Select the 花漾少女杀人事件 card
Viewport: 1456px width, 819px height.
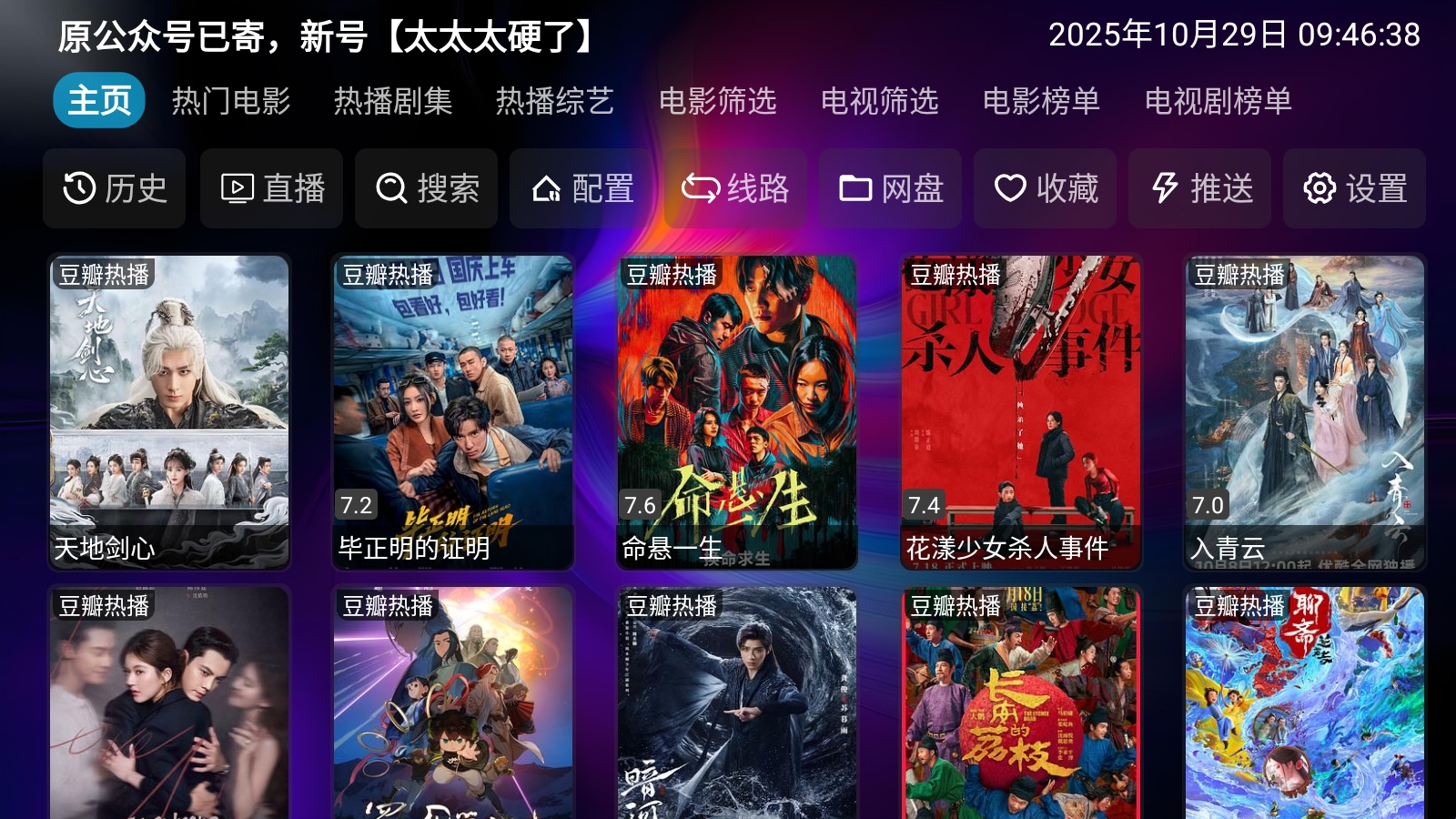pos(1021,411)
